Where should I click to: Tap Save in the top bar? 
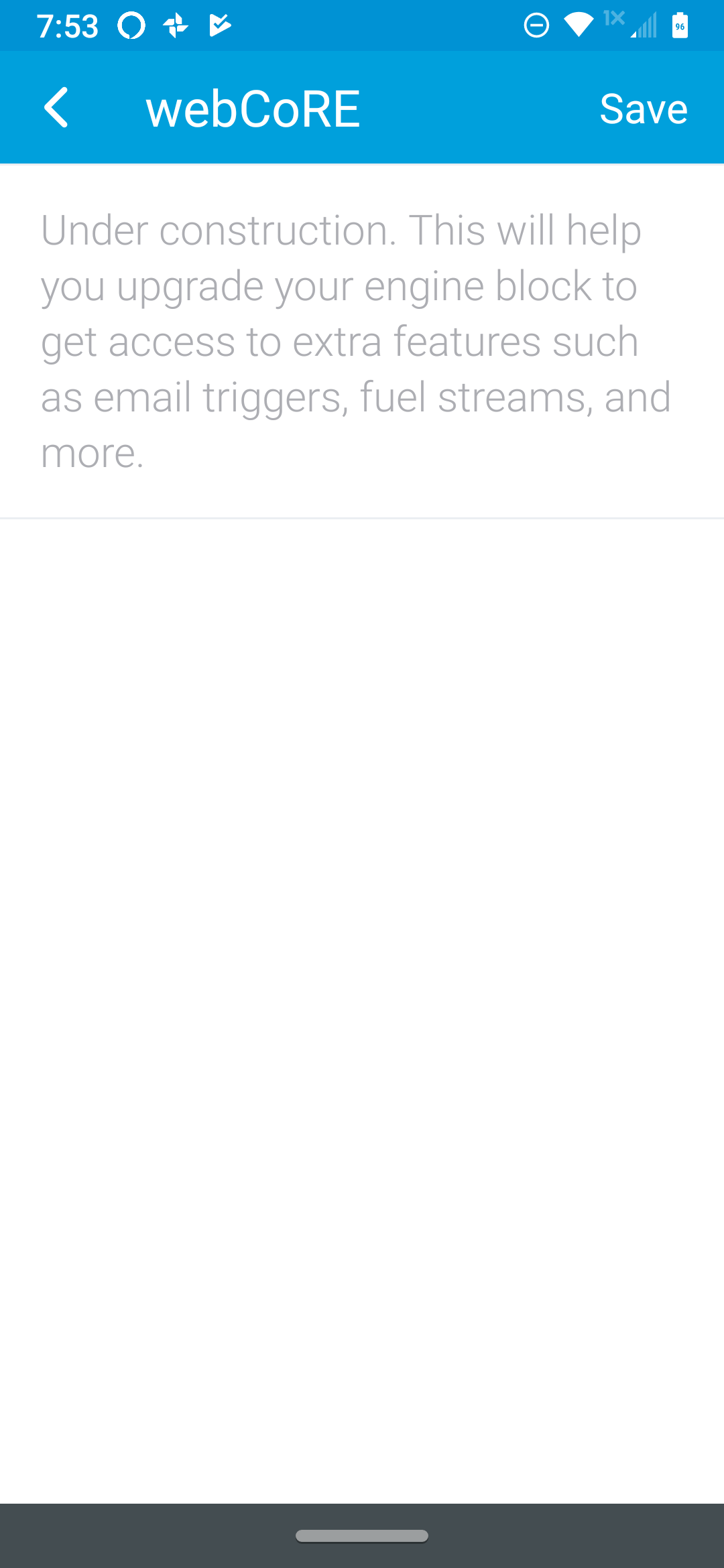pyautogui.click(x=644, y=109)
